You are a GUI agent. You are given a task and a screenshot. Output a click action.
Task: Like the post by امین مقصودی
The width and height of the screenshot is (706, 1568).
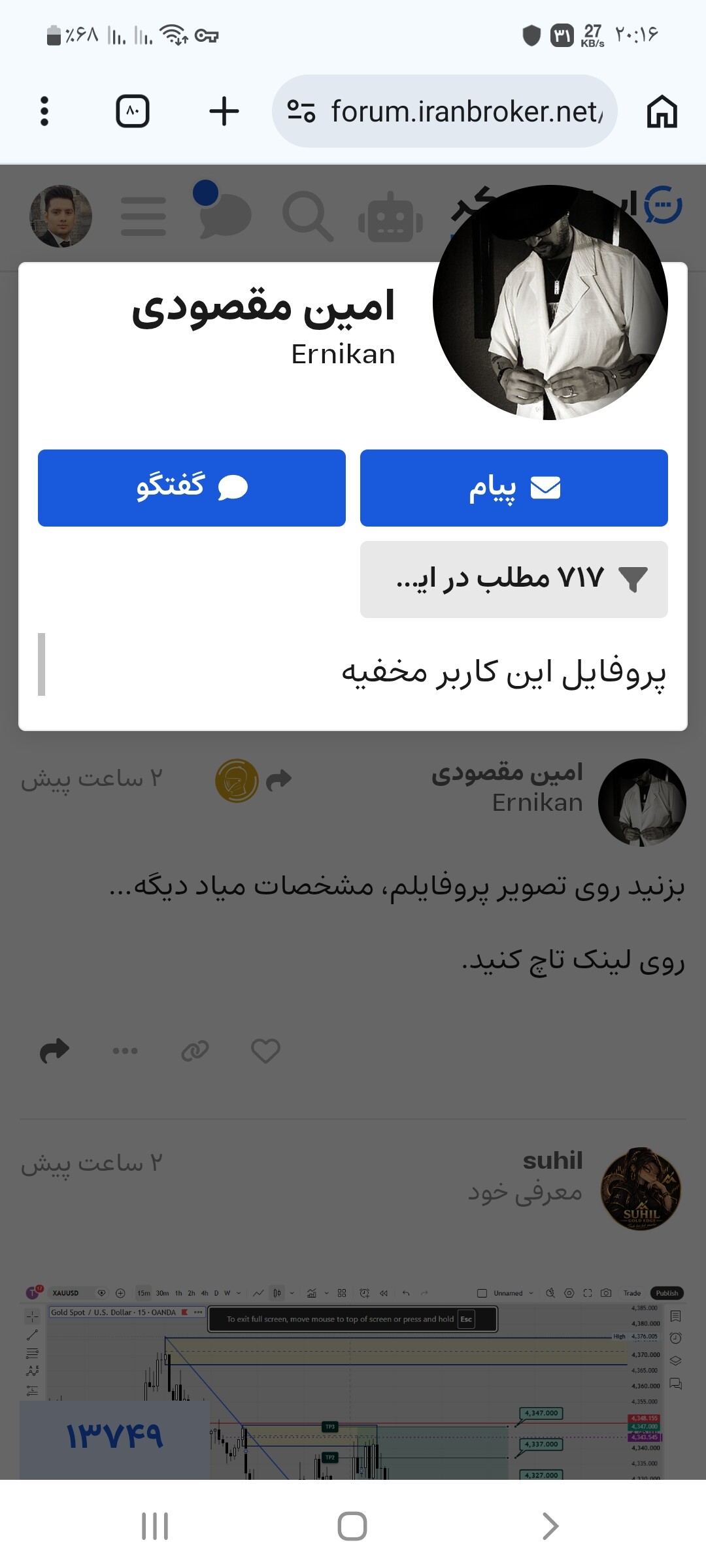(x=265, y=1051)
